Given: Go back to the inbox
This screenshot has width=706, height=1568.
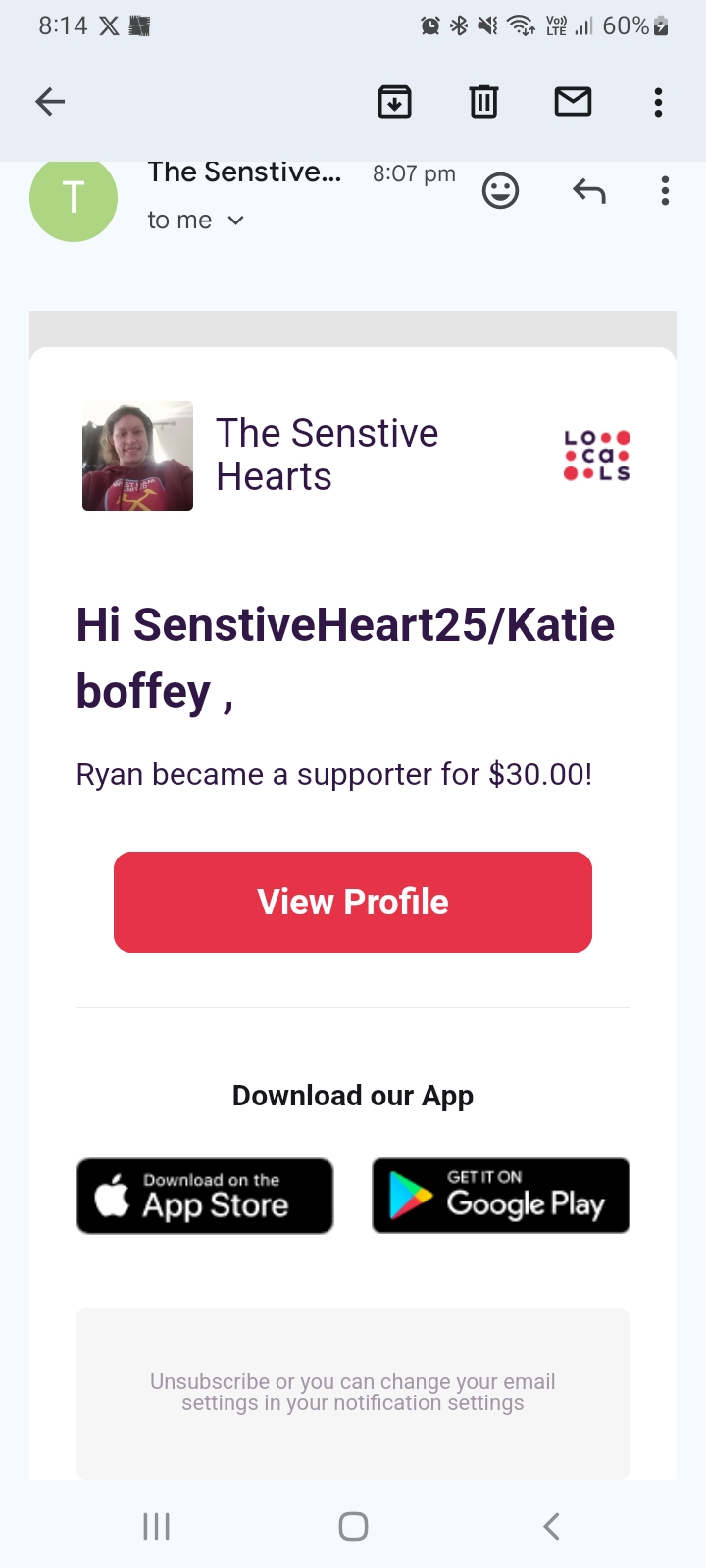Looking at the screenshot, I should [50, 101].
